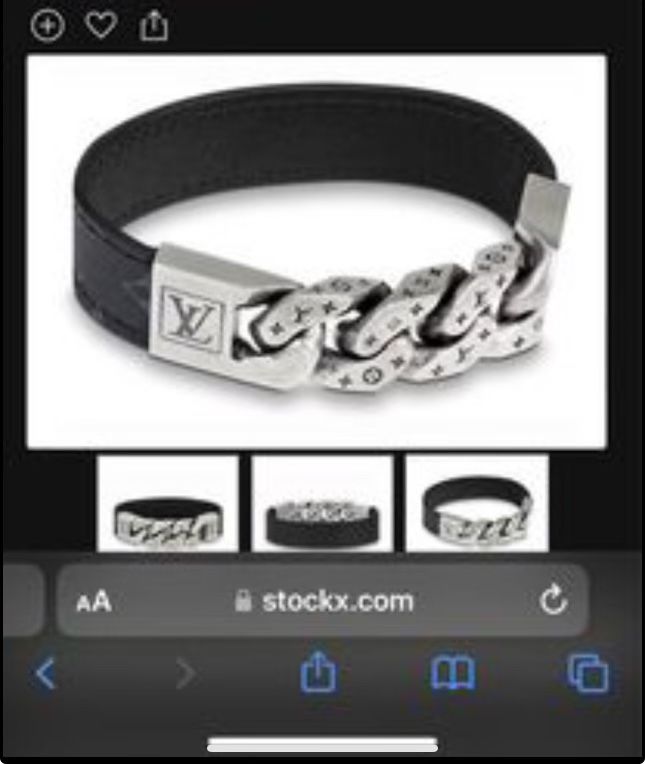Select the middle thumbnail showing the bracelet's back
Viewport: 645px width, 764px height.
(322, 503)
